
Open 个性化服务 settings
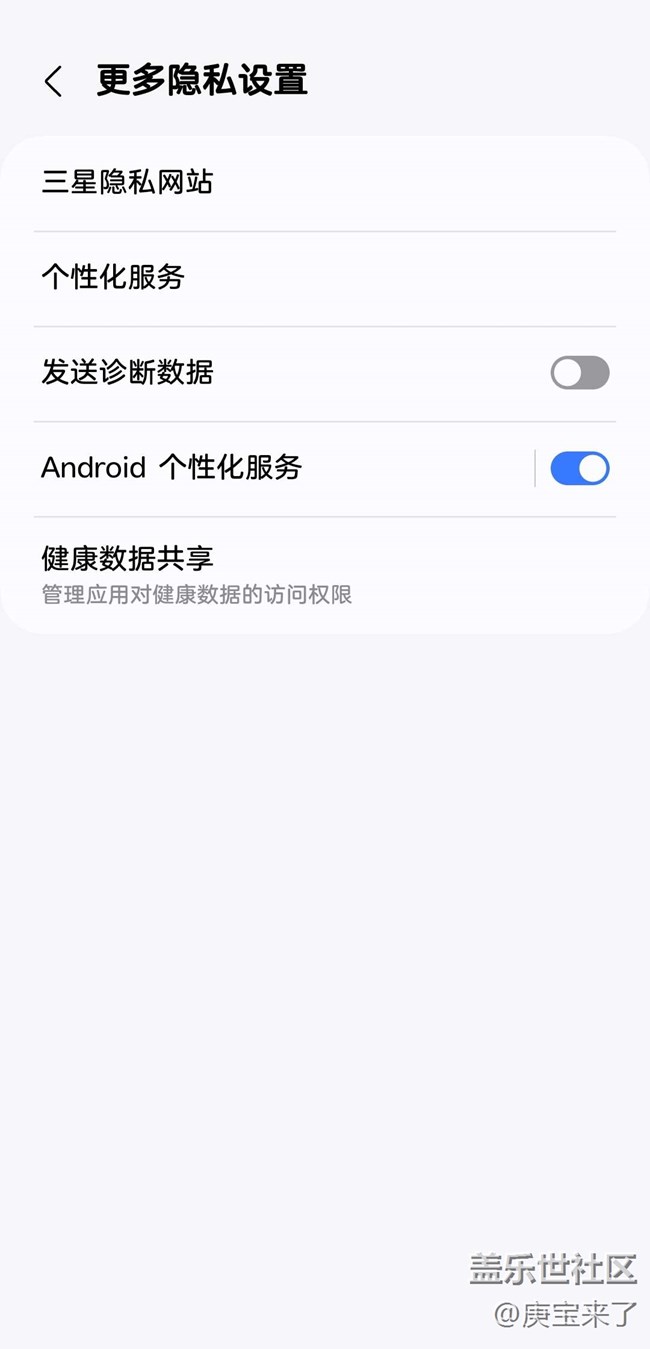325,278
